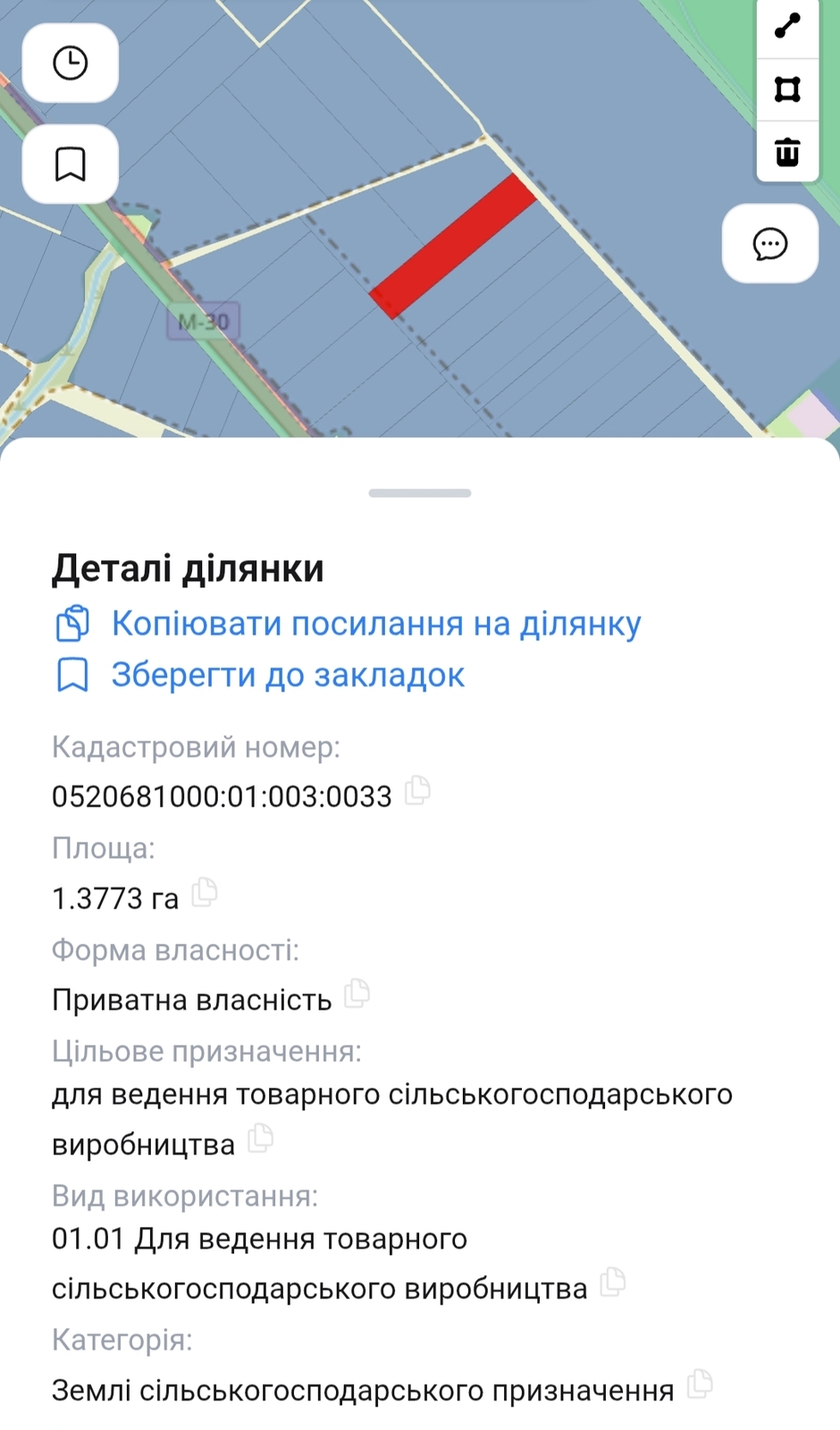Tap the bottom sheet drag handle

(x=419, y=492)
